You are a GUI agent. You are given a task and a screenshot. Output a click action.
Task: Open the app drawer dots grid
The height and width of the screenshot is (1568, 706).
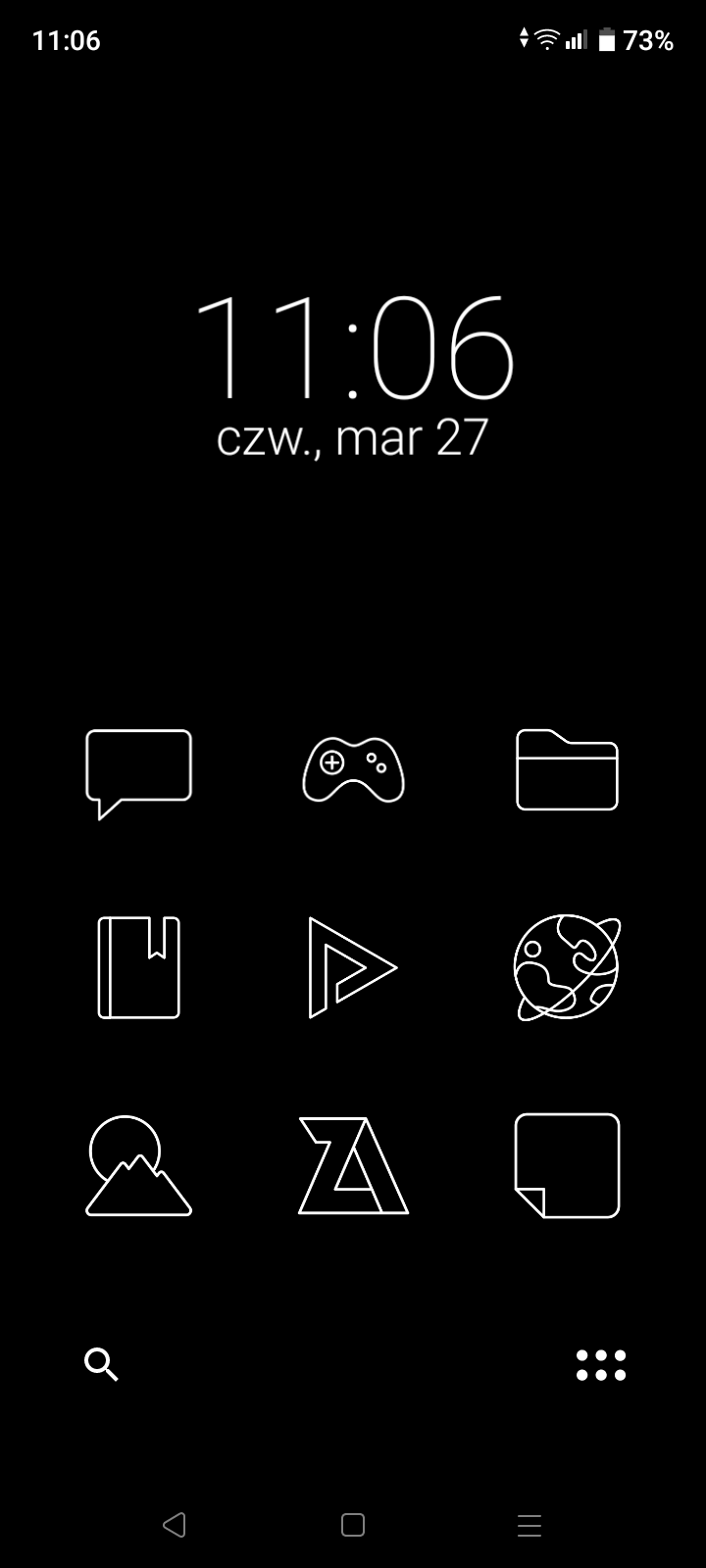600,1364
